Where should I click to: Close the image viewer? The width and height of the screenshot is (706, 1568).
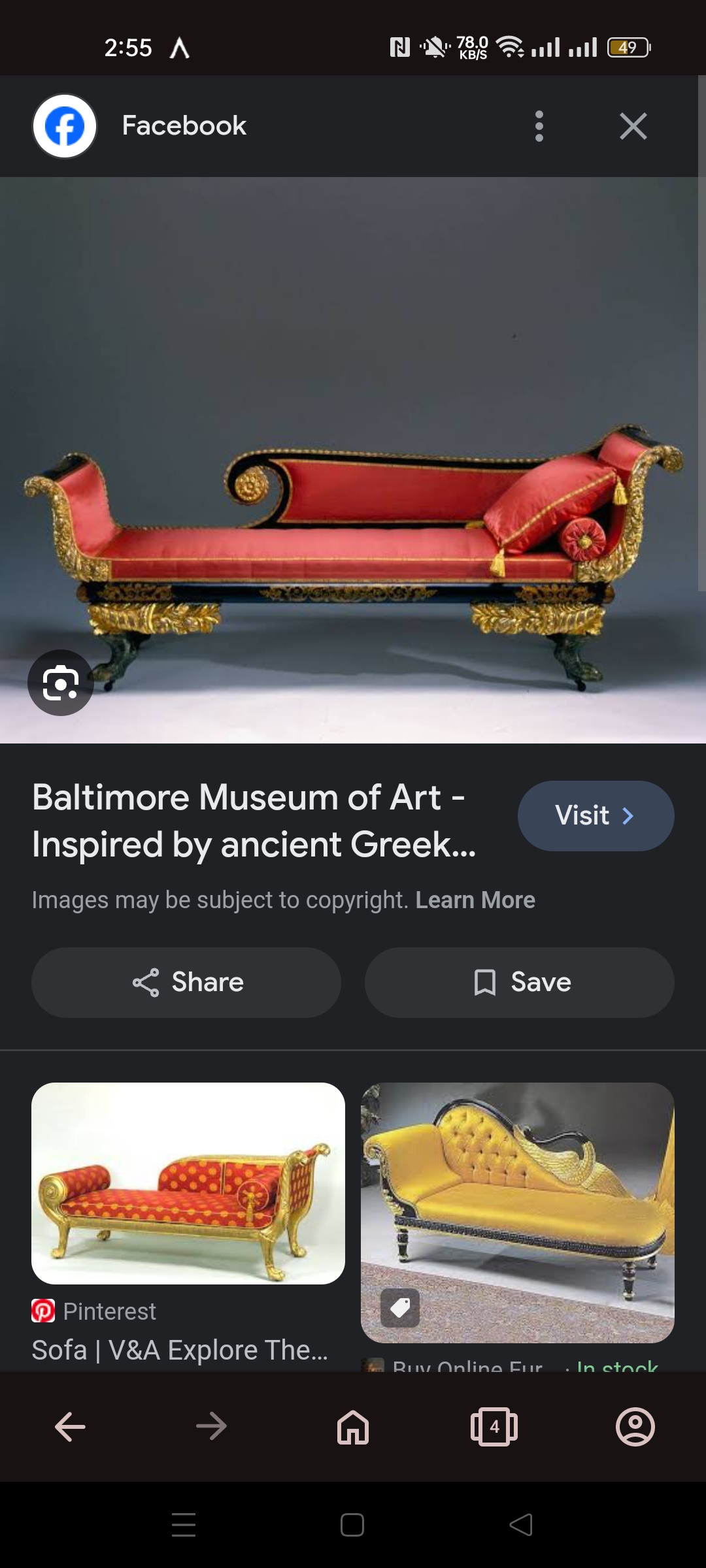(633, 126)
